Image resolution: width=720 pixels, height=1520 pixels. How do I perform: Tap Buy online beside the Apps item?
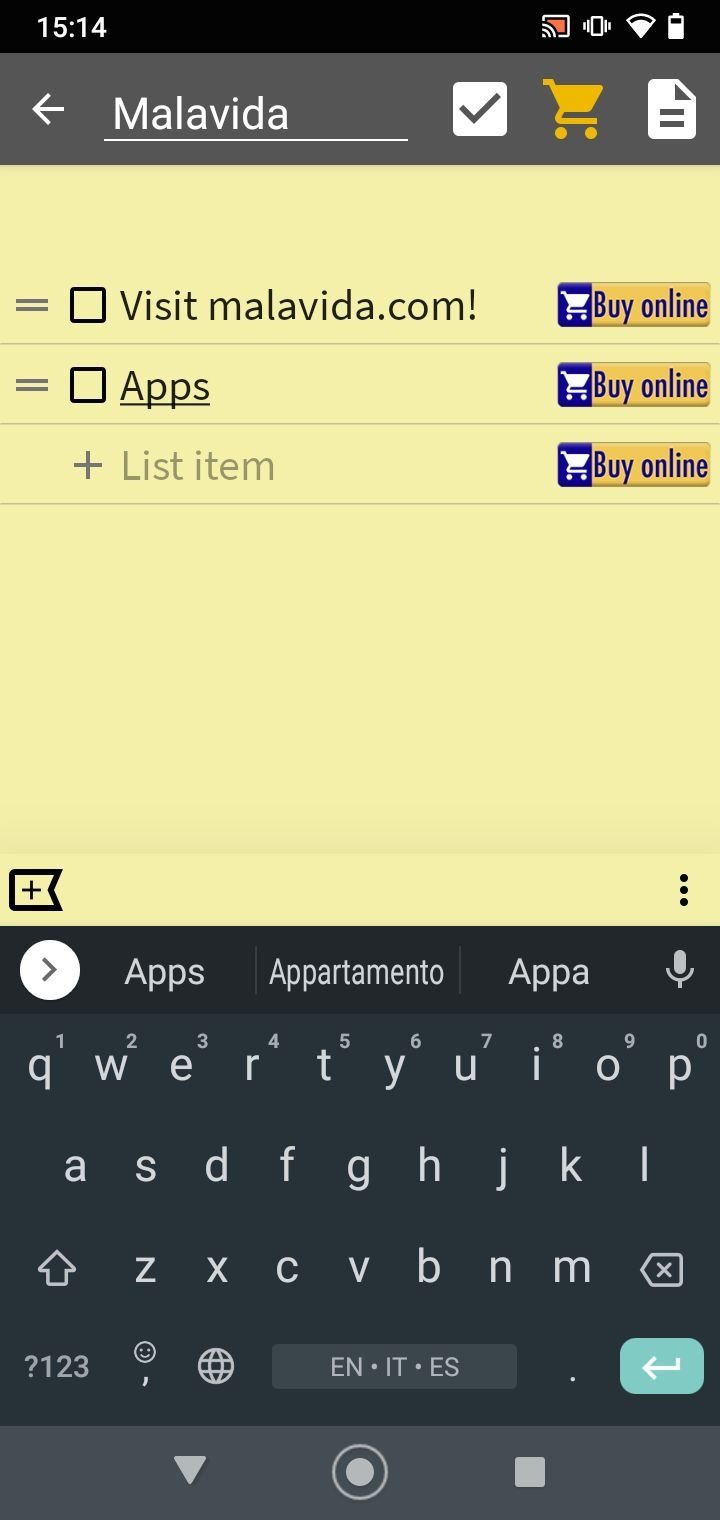click(x=633, y=385)
